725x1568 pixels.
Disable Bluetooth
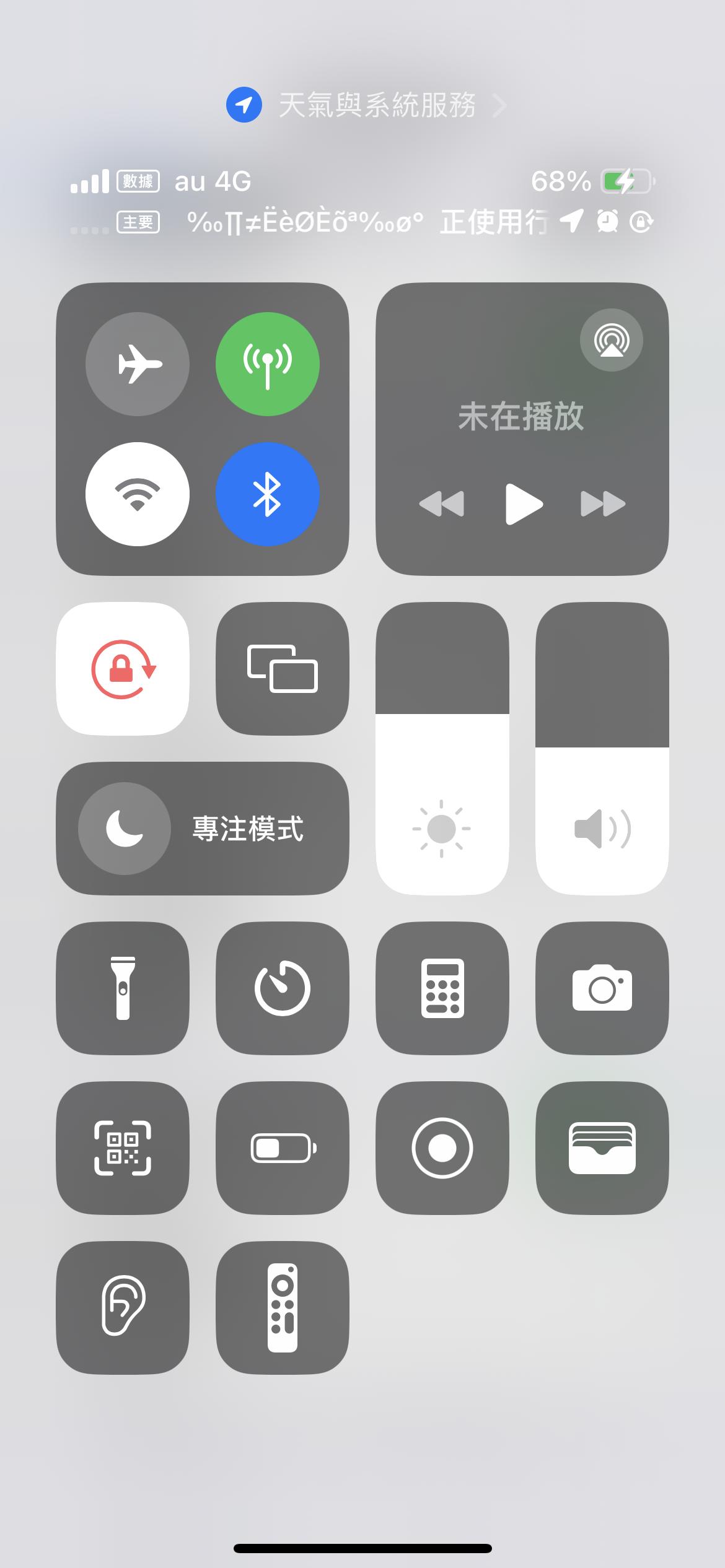[268, 494]
